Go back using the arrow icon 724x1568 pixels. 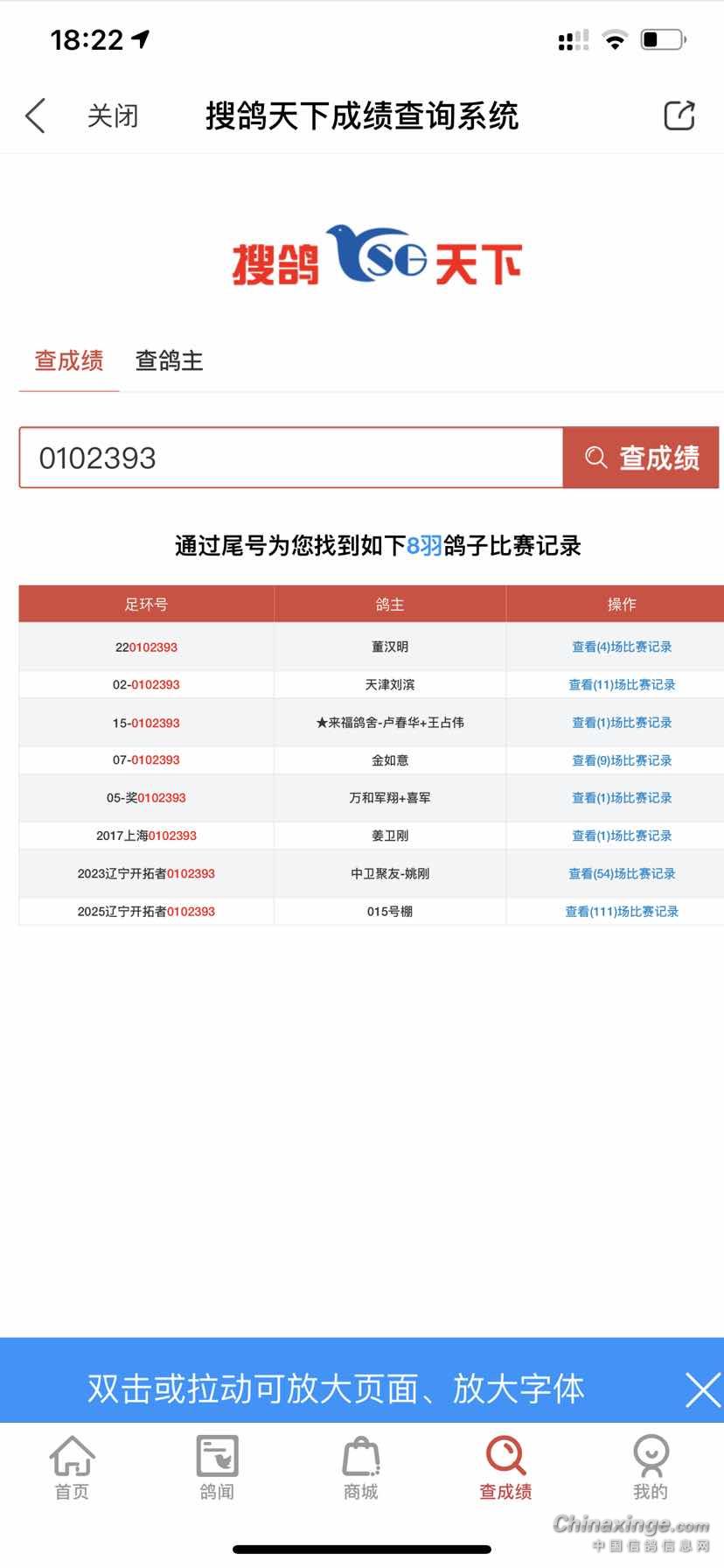[x=36, y=115]
